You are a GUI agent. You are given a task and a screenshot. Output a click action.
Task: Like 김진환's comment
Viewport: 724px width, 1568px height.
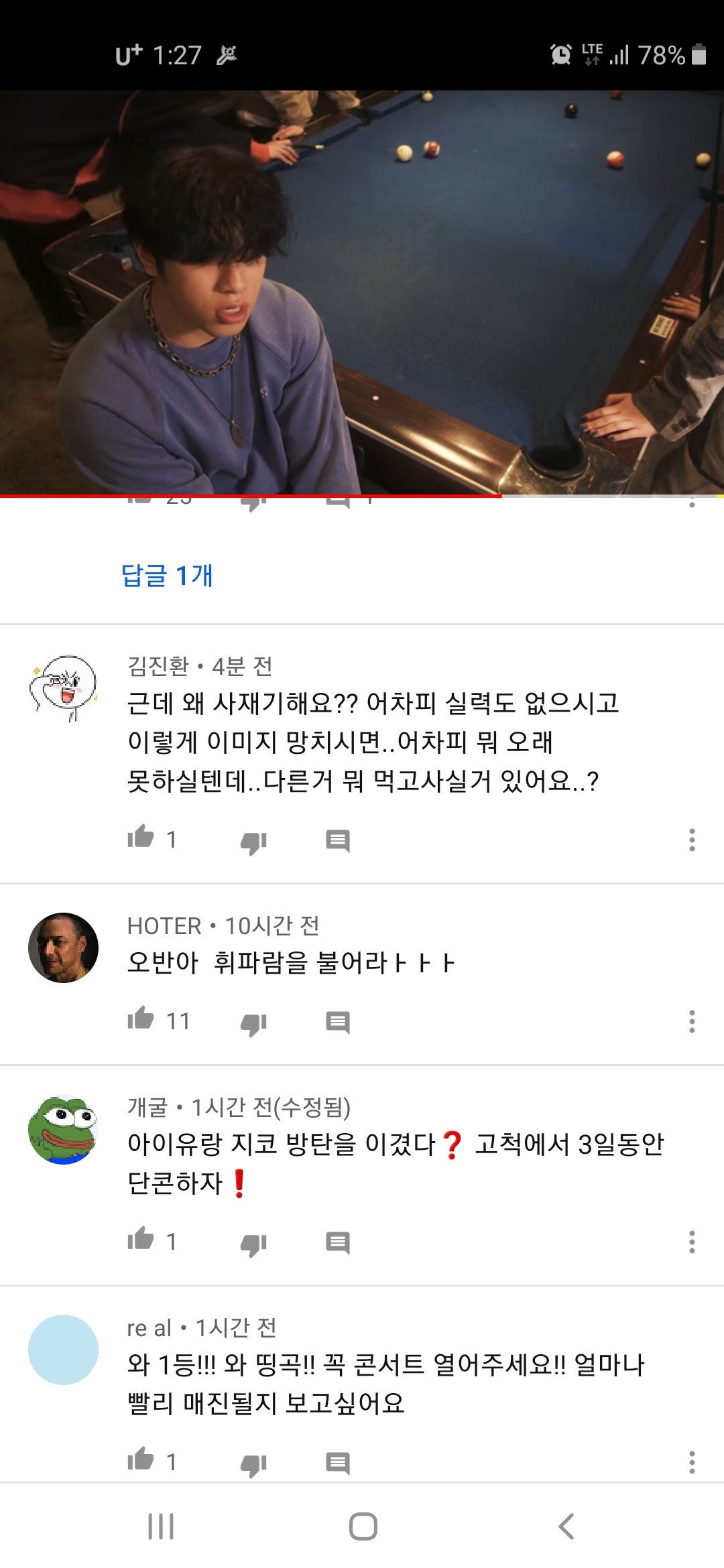[141, 838]
